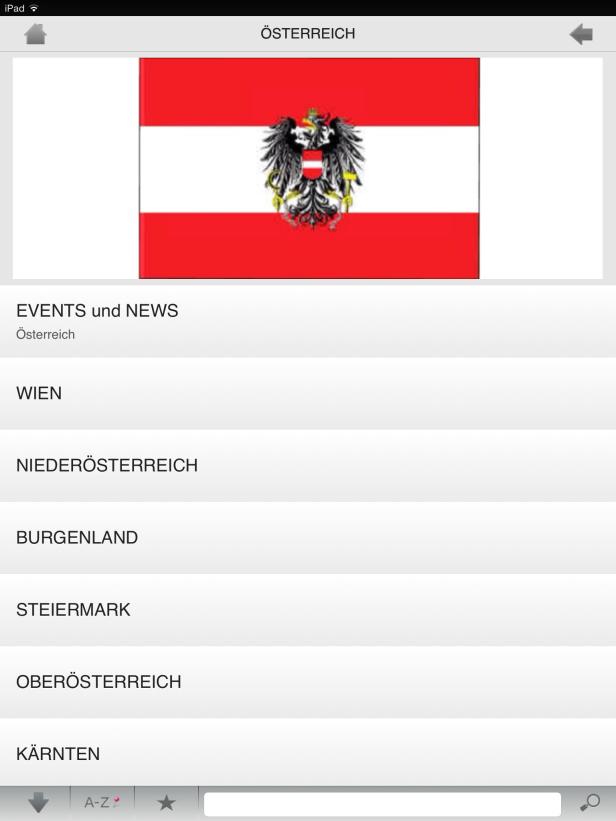Select the KÄRNTEN row
The height and width of the screenshot is (821, 616).
tap(308, 752)
